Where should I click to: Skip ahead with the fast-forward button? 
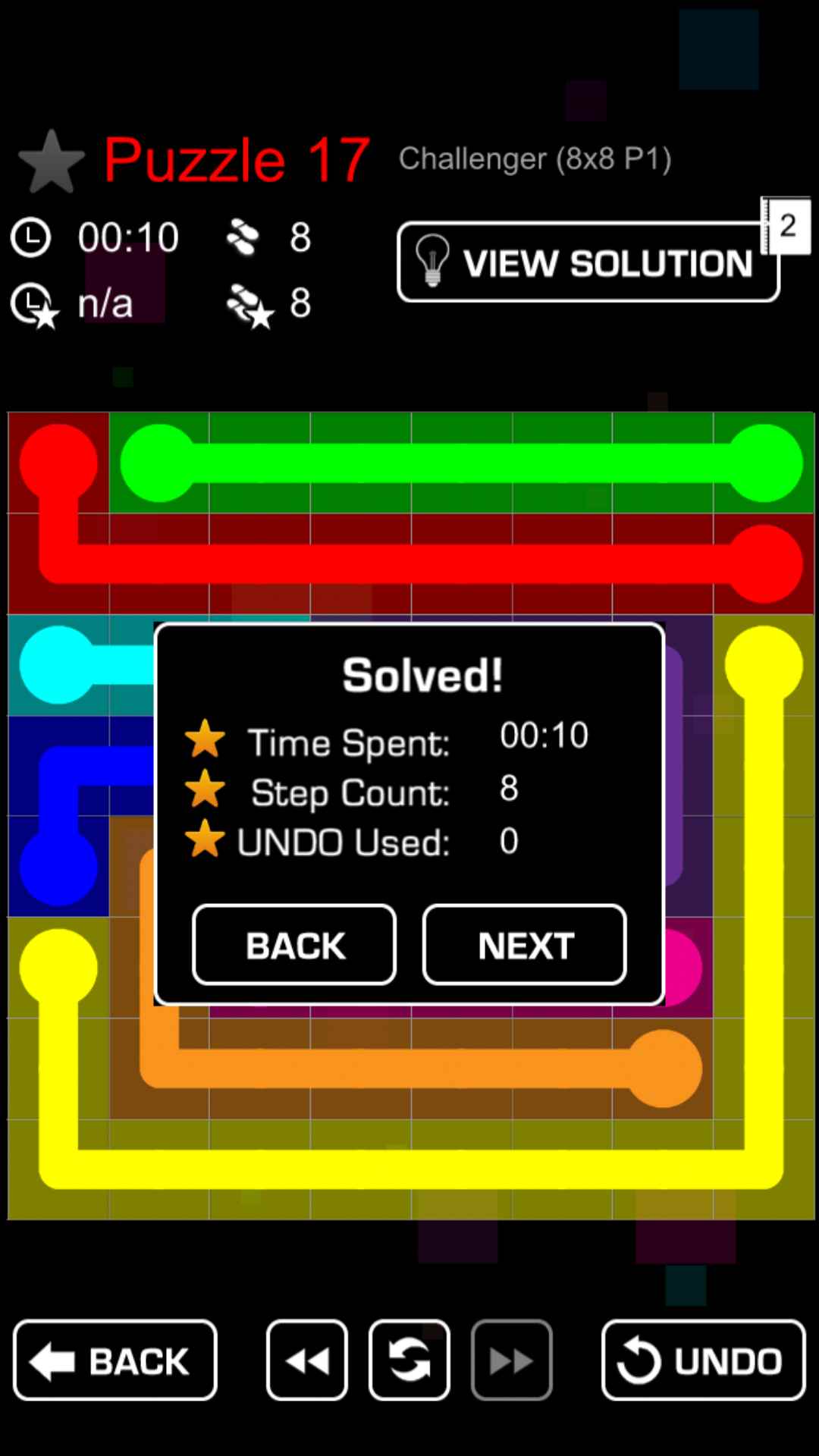pos(511,1360)
